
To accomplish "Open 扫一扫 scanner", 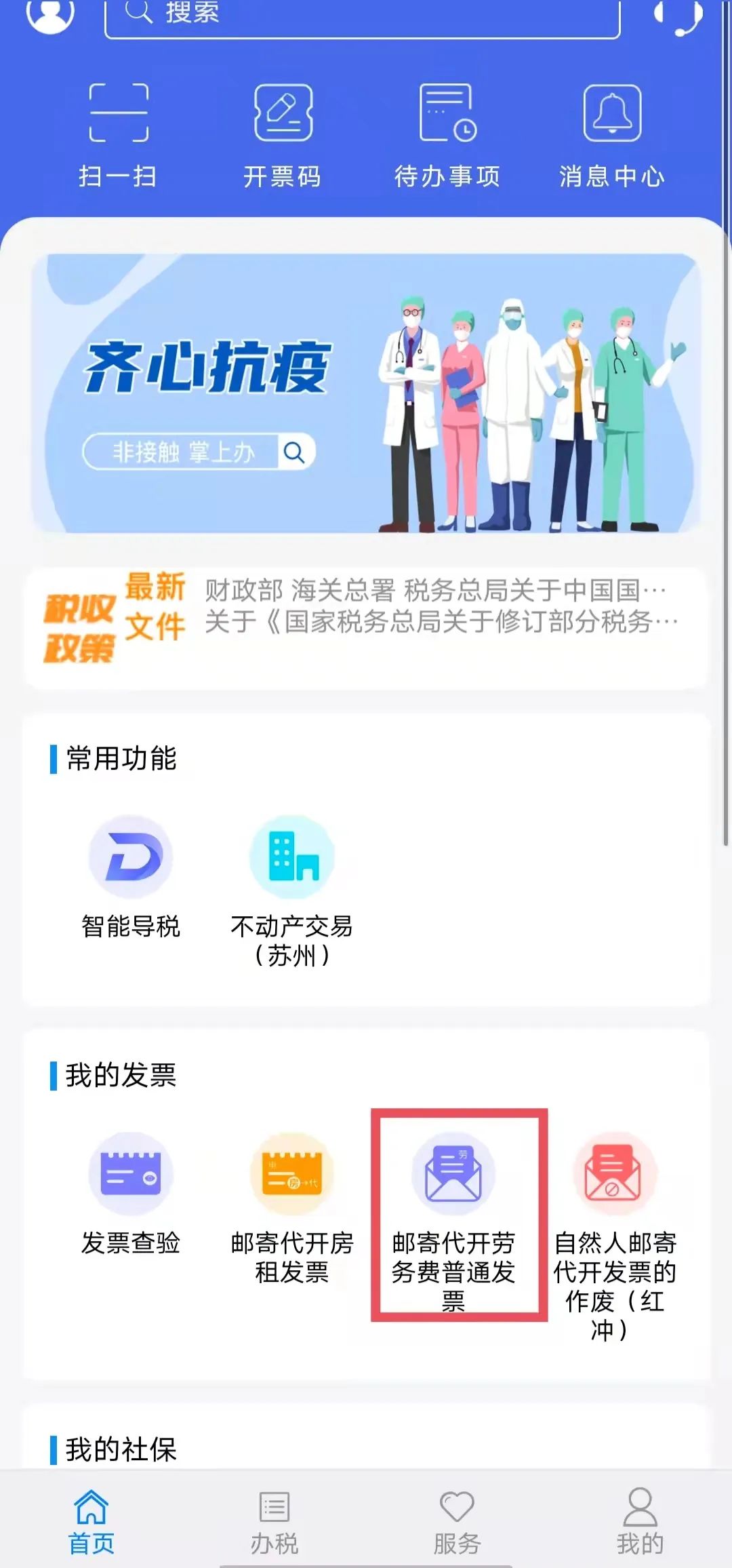I will [119, 136].
